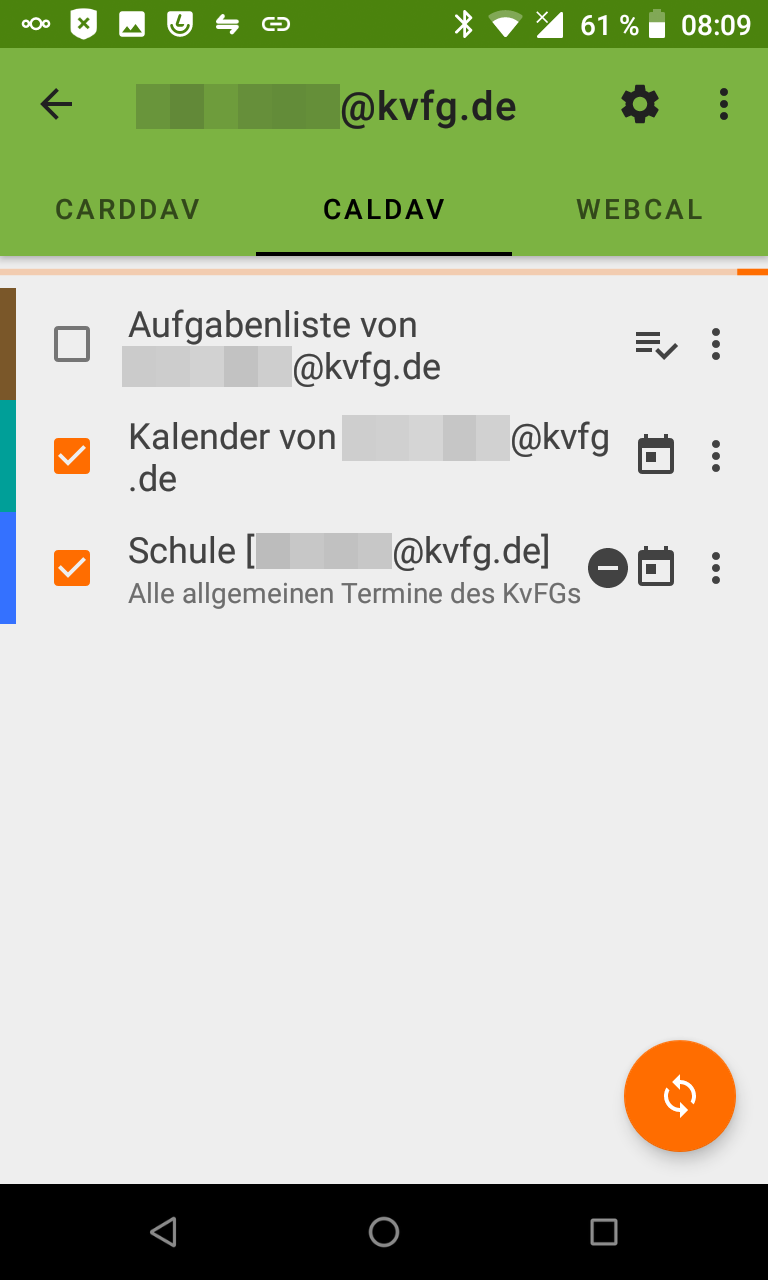Enable sync for Aufgabenliste checkbox
The width and height of the screenshot is (768, 1280).
[x=72, y=344]
